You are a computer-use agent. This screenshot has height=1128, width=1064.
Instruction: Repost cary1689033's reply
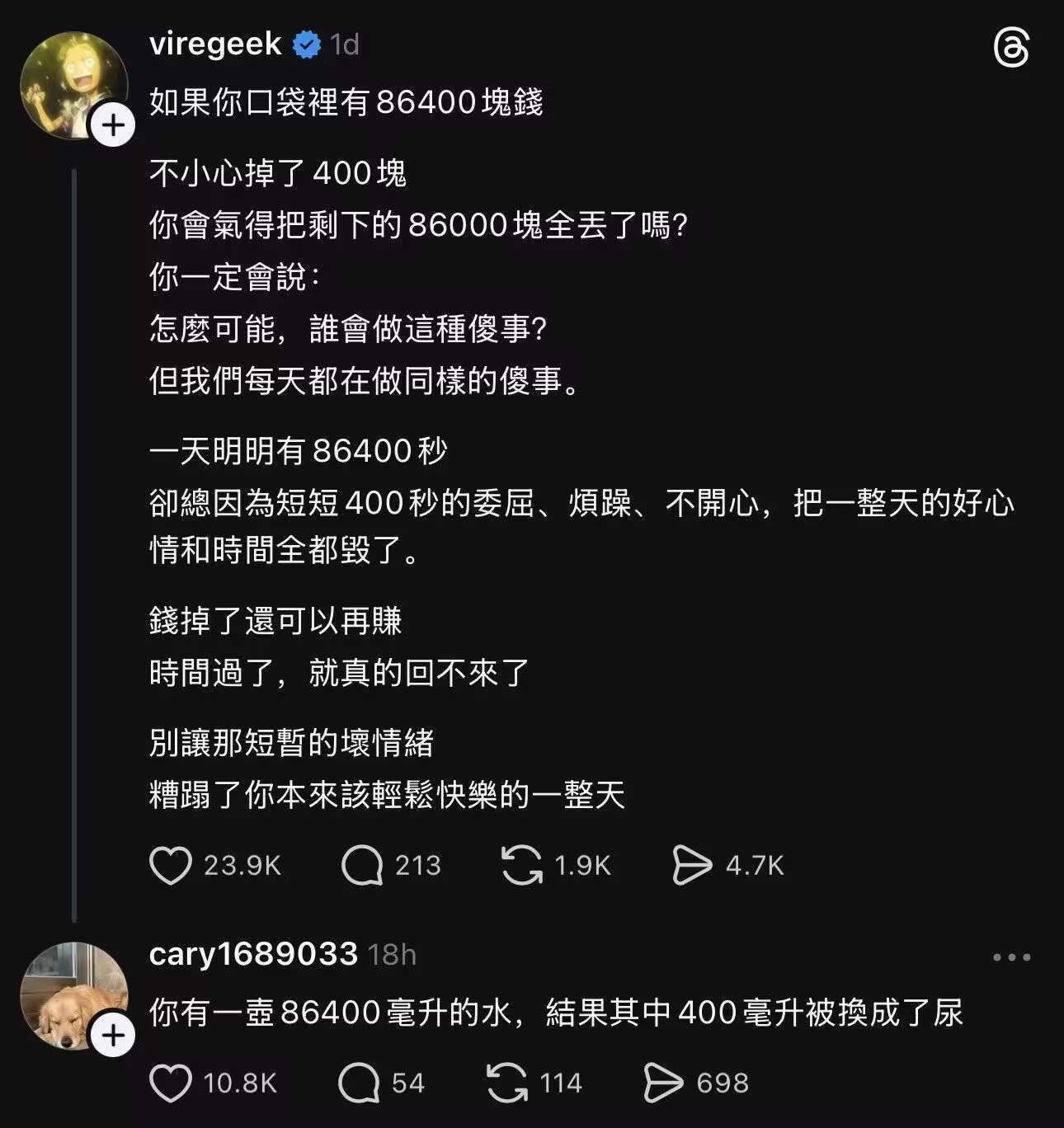click(506, 1083)
